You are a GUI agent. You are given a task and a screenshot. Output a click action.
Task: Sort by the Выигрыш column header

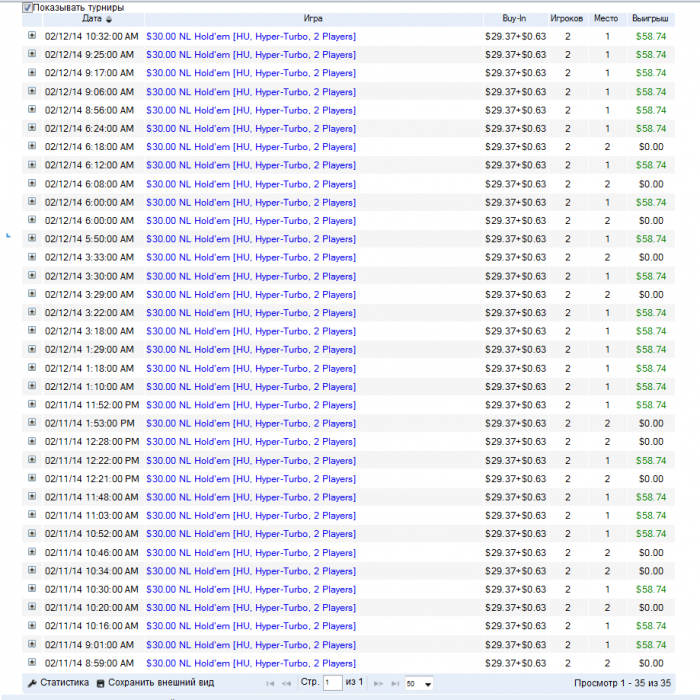pyautogui.click(x=650, y=19)
